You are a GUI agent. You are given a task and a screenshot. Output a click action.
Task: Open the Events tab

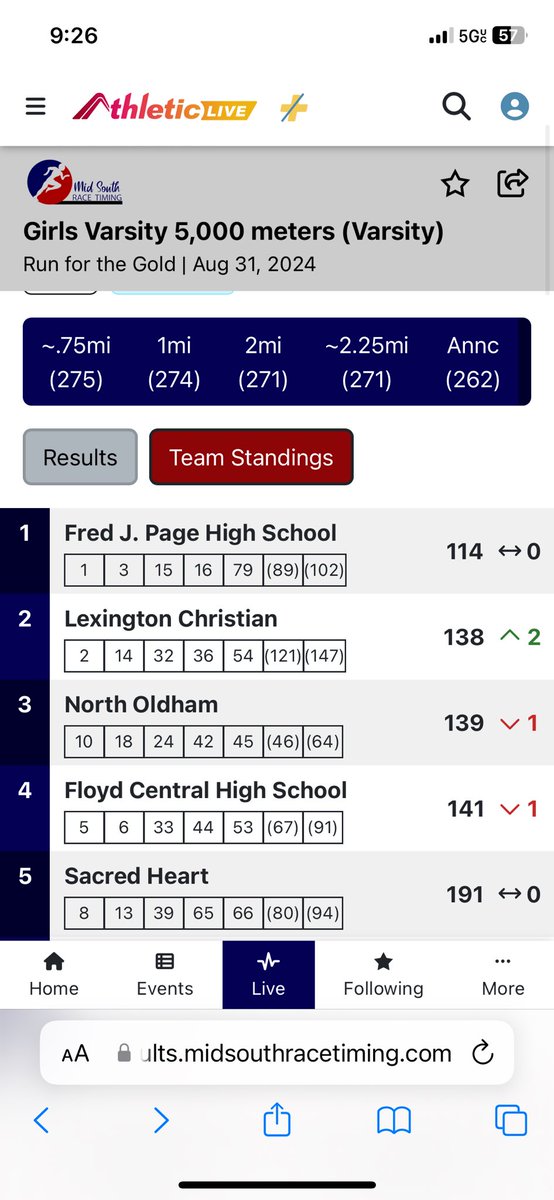click(165, 974)
